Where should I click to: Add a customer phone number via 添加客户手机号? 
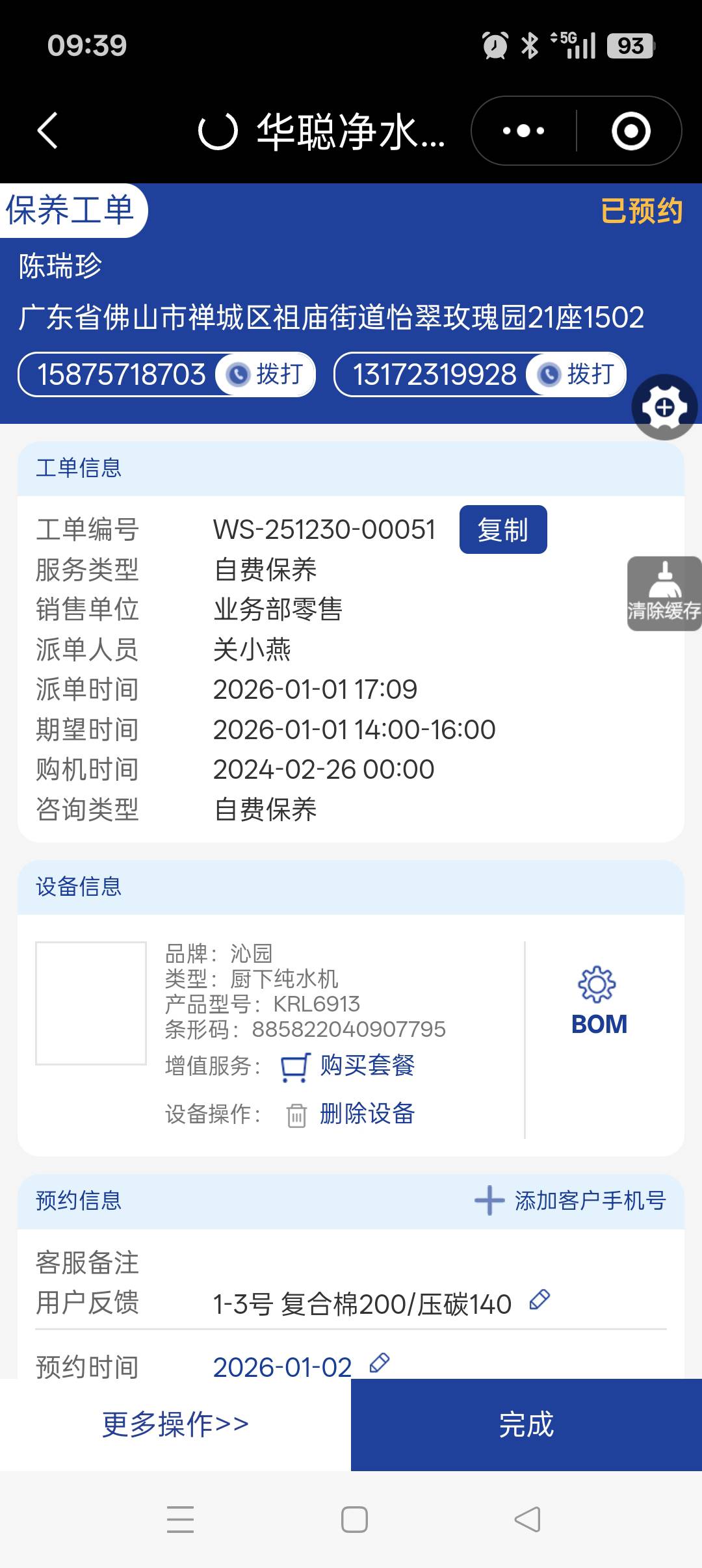pyautogui.click(x=571, y=1201)
